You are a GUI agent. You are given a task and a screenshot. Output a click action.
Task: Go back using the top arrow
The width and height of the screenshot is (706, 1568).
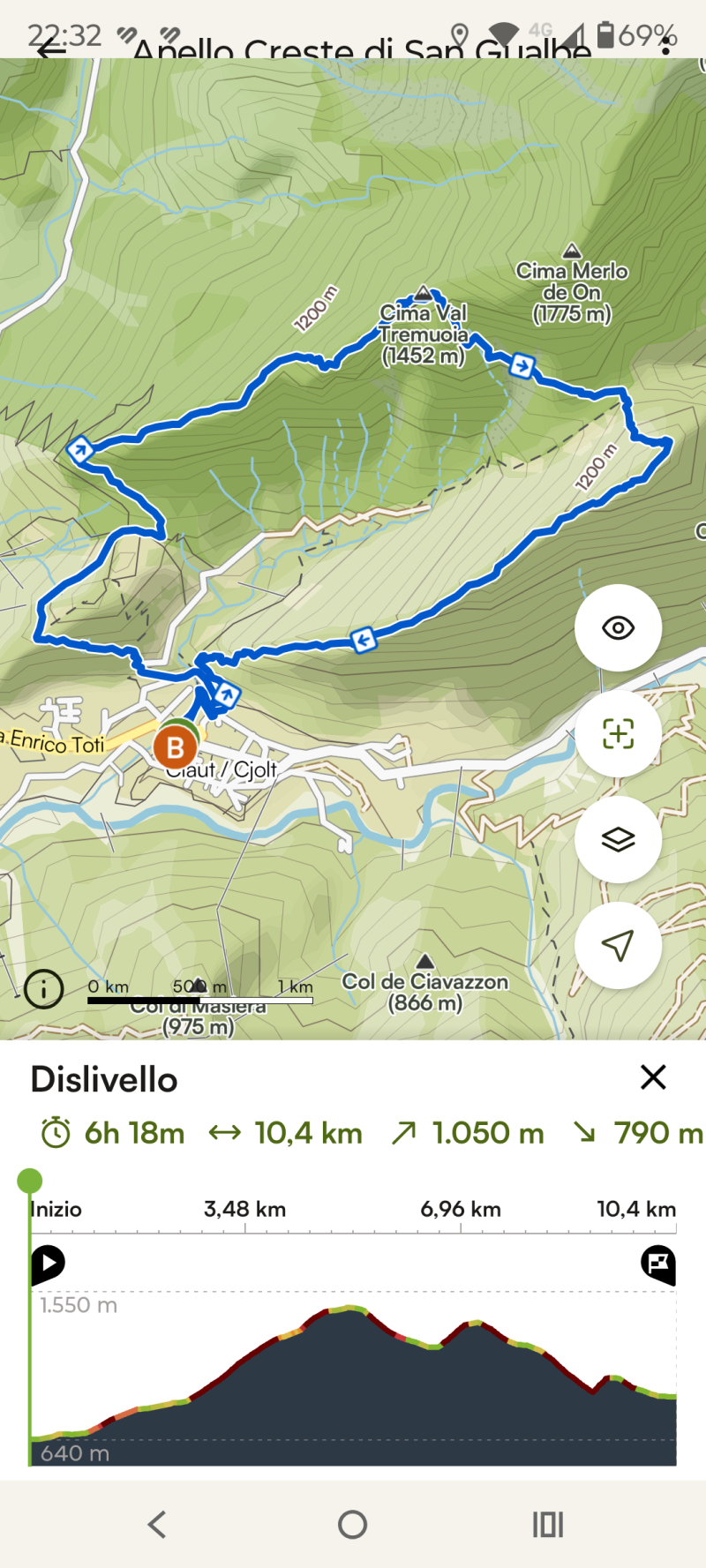tap(50, 49)
